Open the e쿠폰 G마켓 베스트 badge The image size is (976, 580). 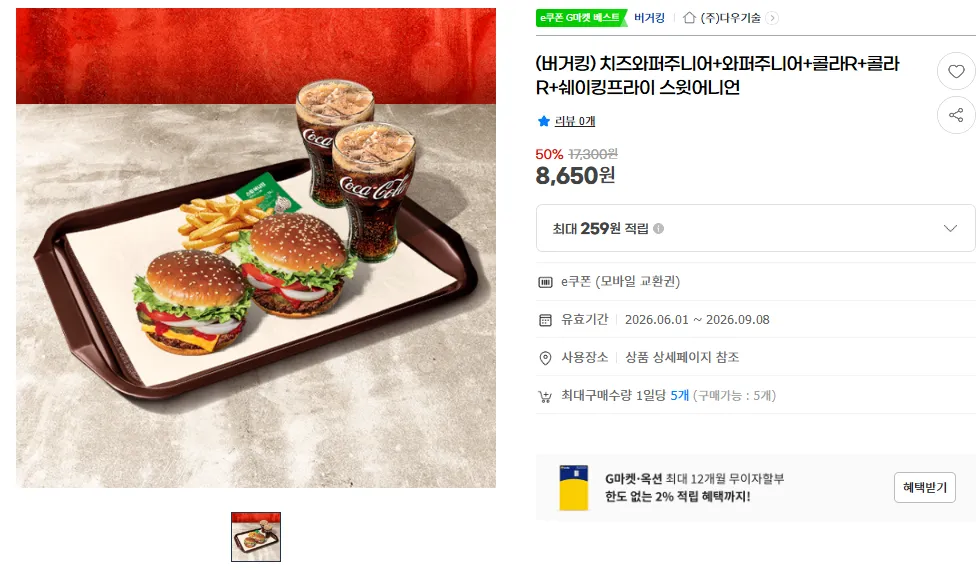click(x=580, y=17)
